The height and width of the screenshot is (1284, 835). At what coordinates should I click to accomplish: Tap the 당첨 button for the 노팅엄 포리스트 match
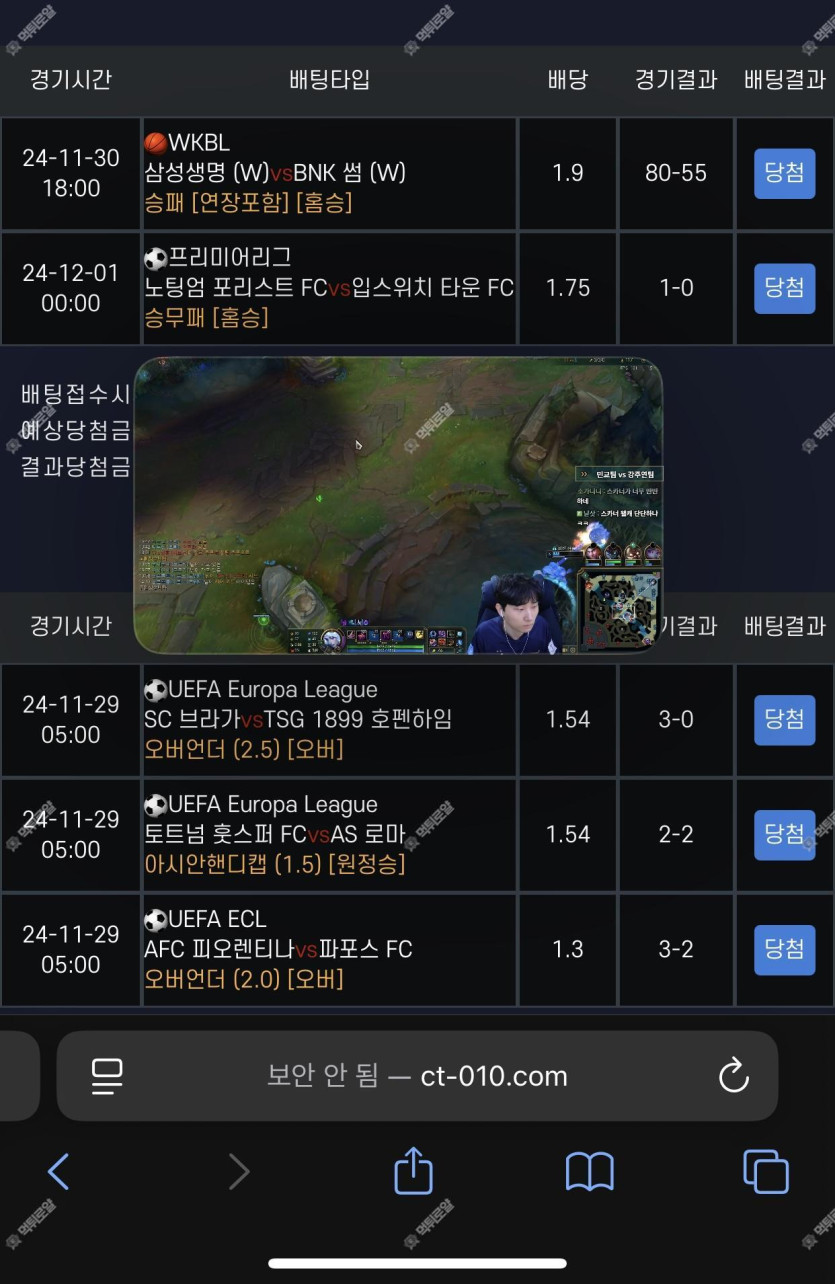tap(784, 288)
